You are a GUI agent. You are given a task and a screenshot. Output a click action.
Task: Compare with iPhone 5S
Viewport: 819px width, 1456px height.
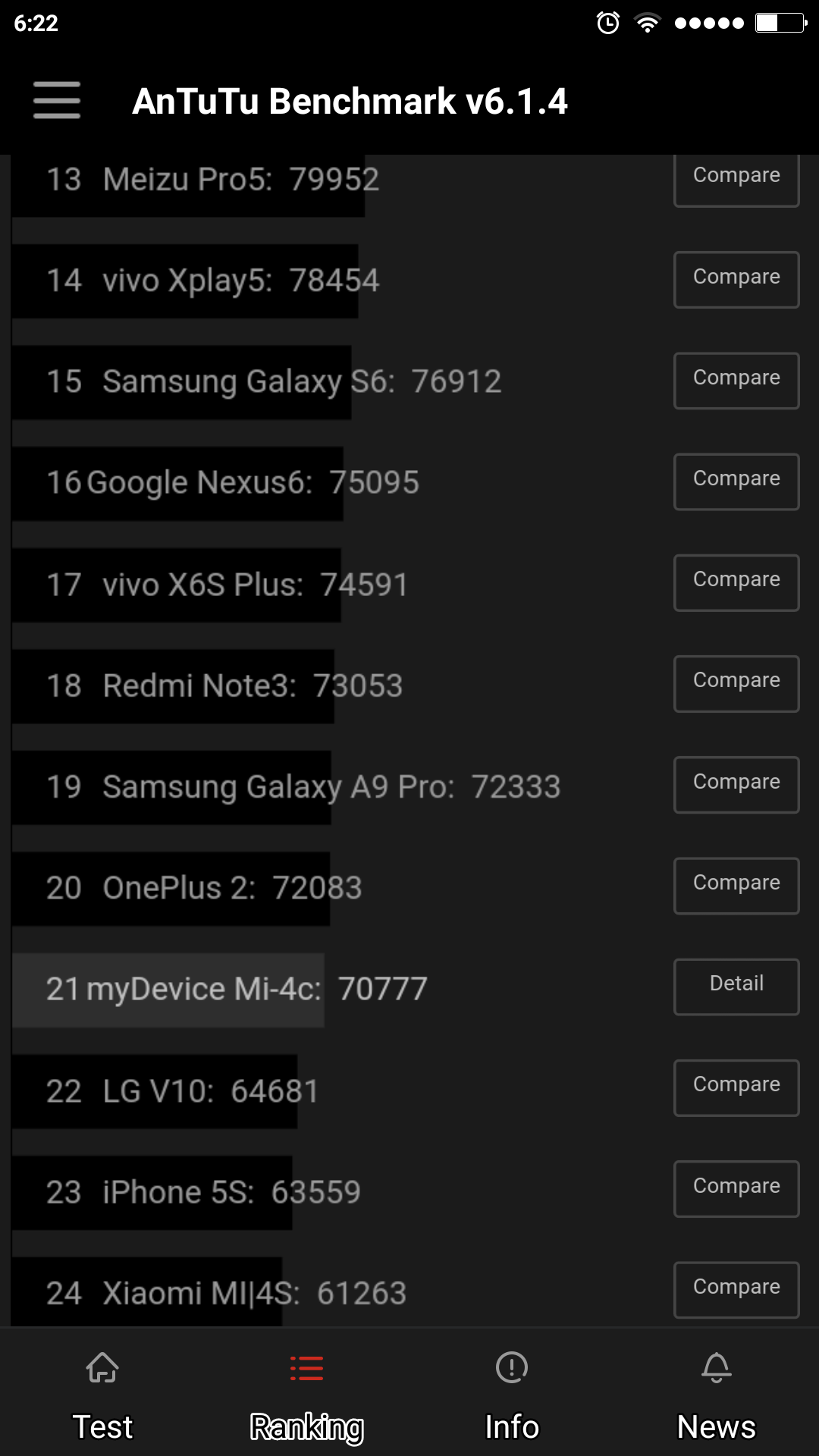[736, 1188]
